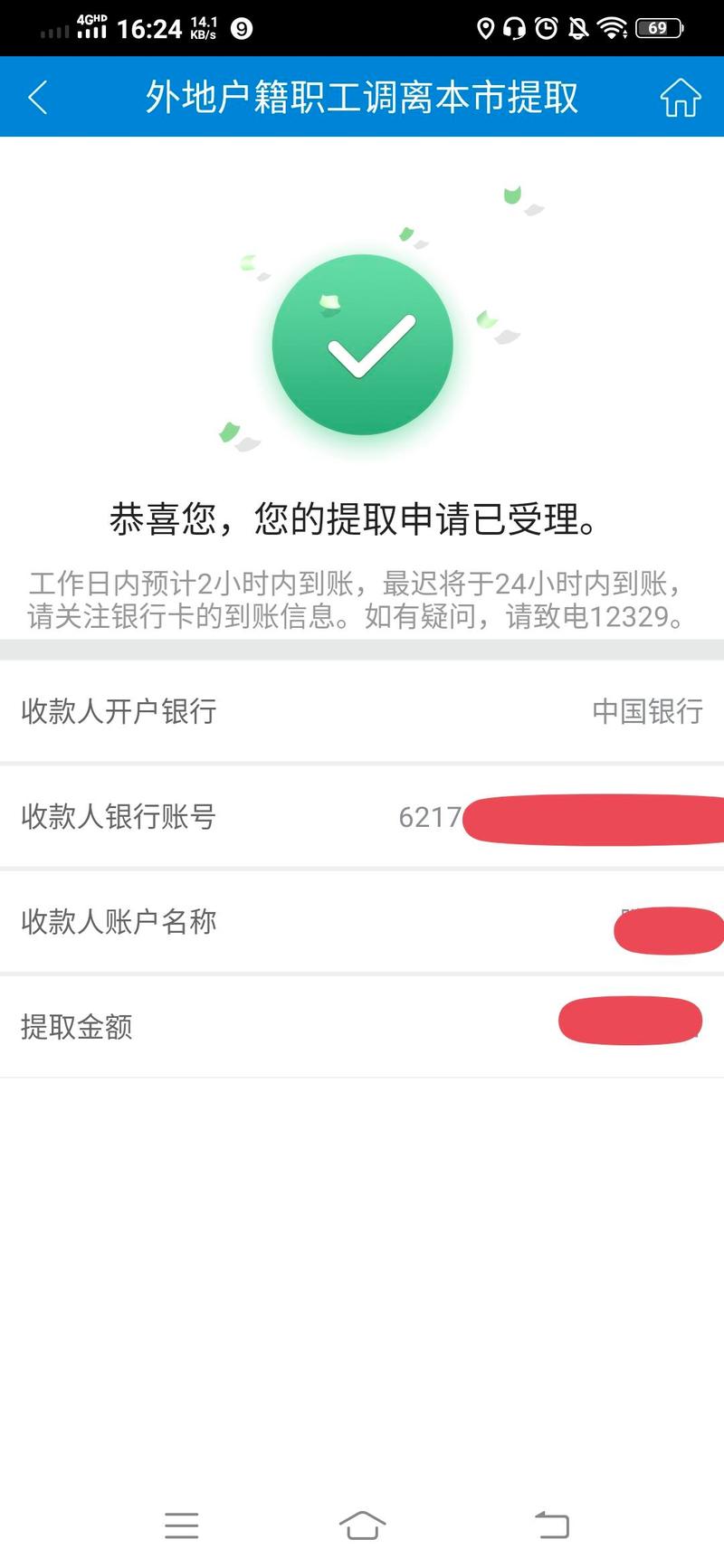Select the 中国银行 bank value

pos(646,713)
